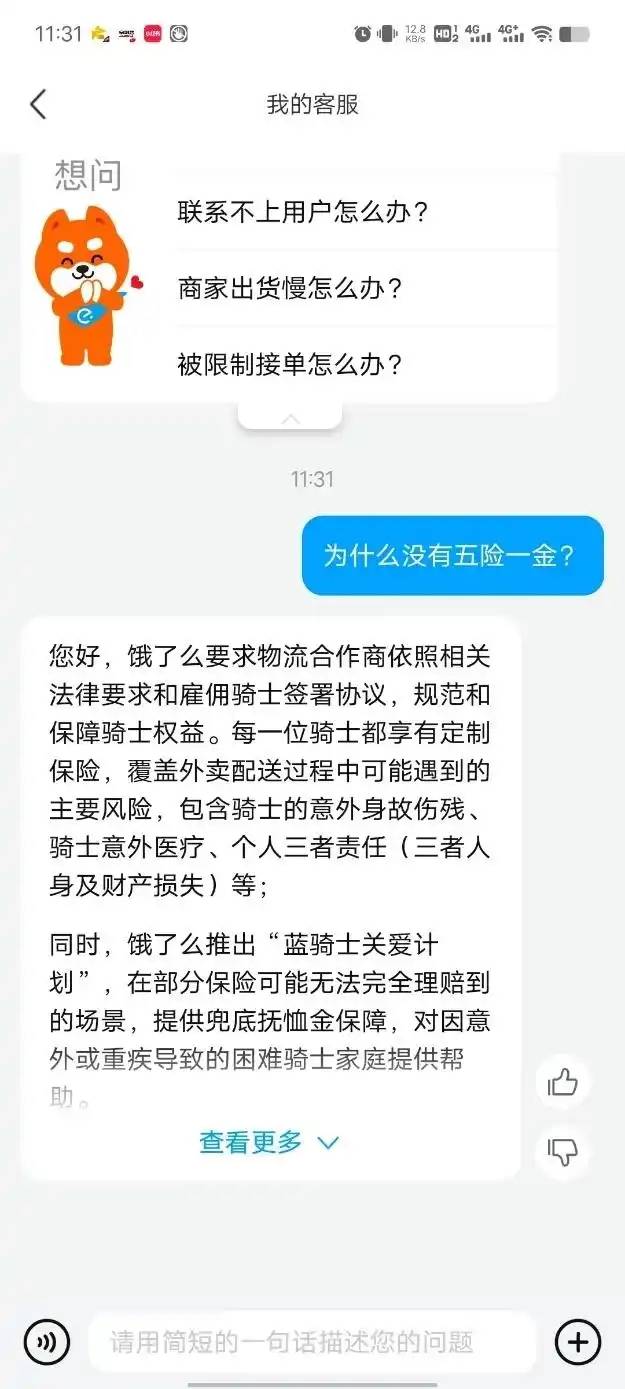
Task: Give thumbs down to the reply
Action: click(x=563, y=1151)
